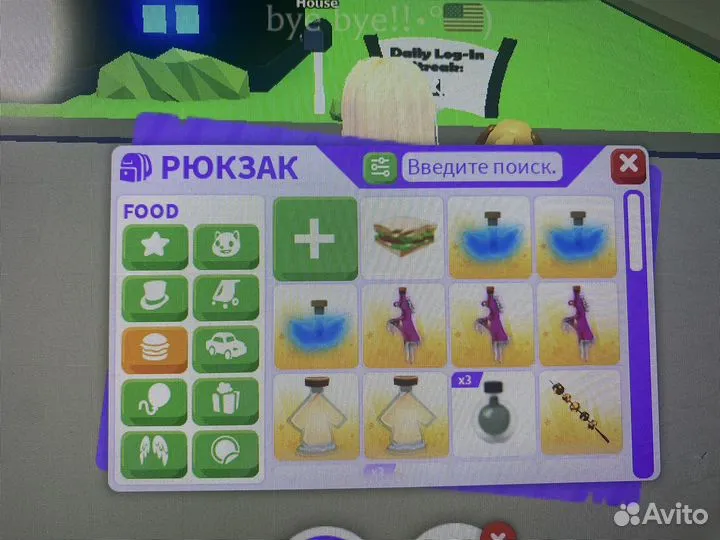Tap the search field in backpack
The image size is (720, 540).
coord(482,166)
